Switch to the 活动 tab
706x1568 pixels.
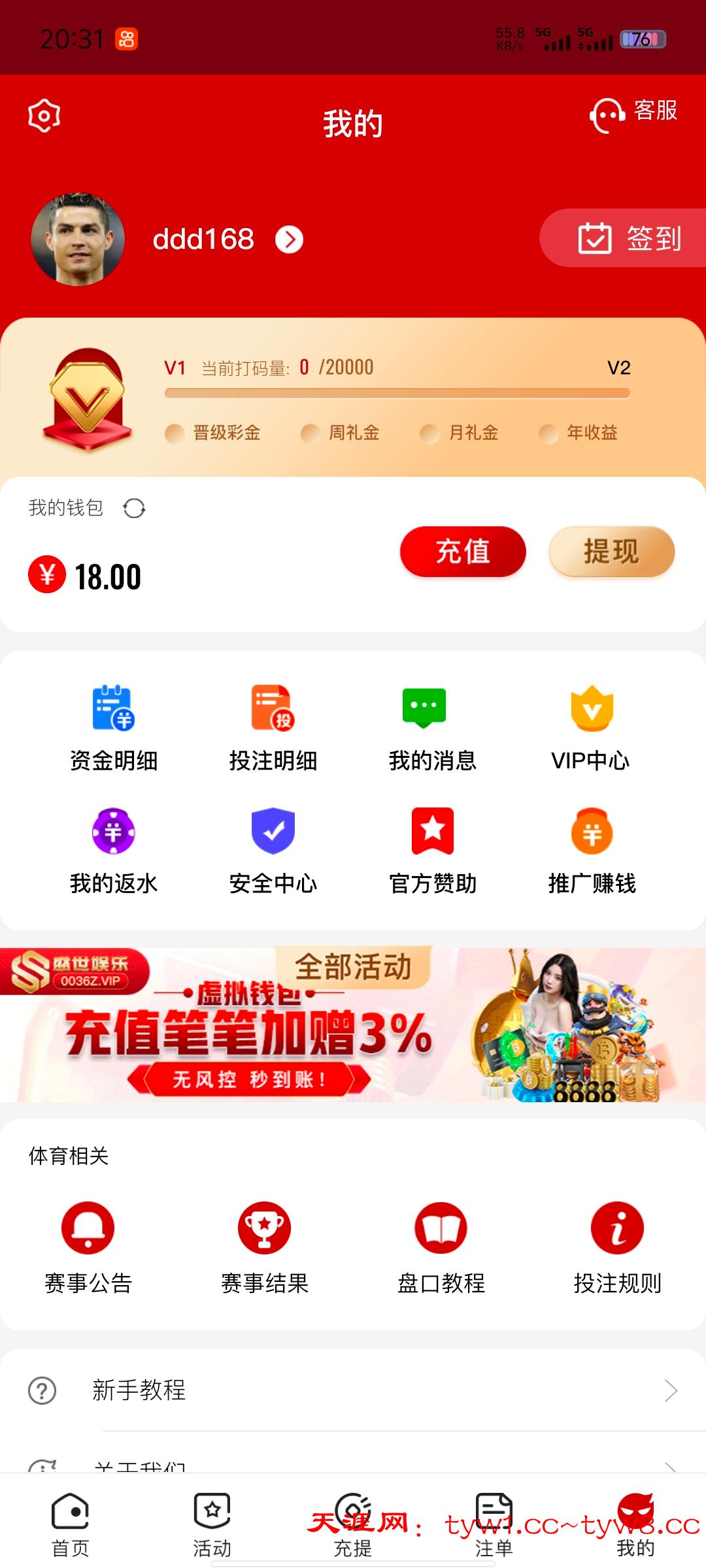click(x=212, y=1522)
